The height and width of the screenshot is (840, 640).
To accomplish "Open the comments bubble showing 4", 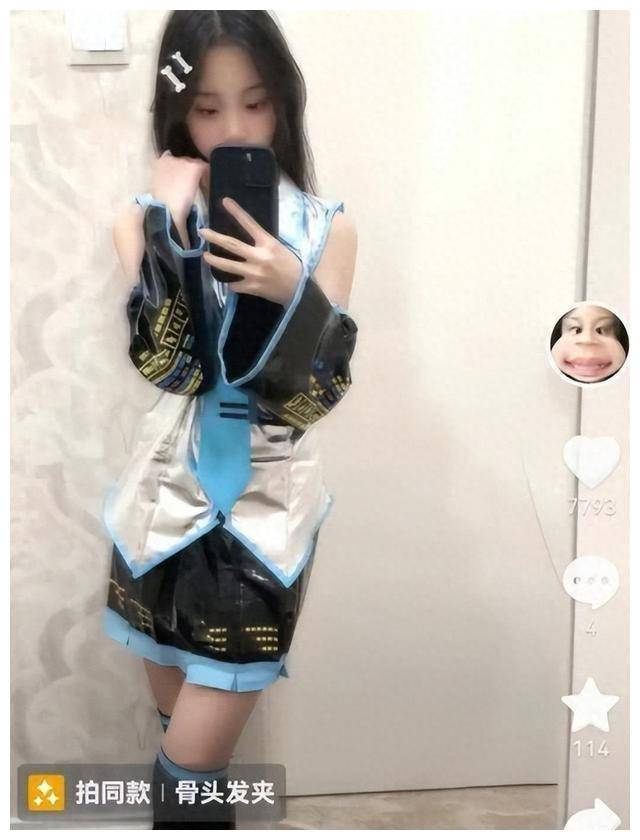I will 590,582.
